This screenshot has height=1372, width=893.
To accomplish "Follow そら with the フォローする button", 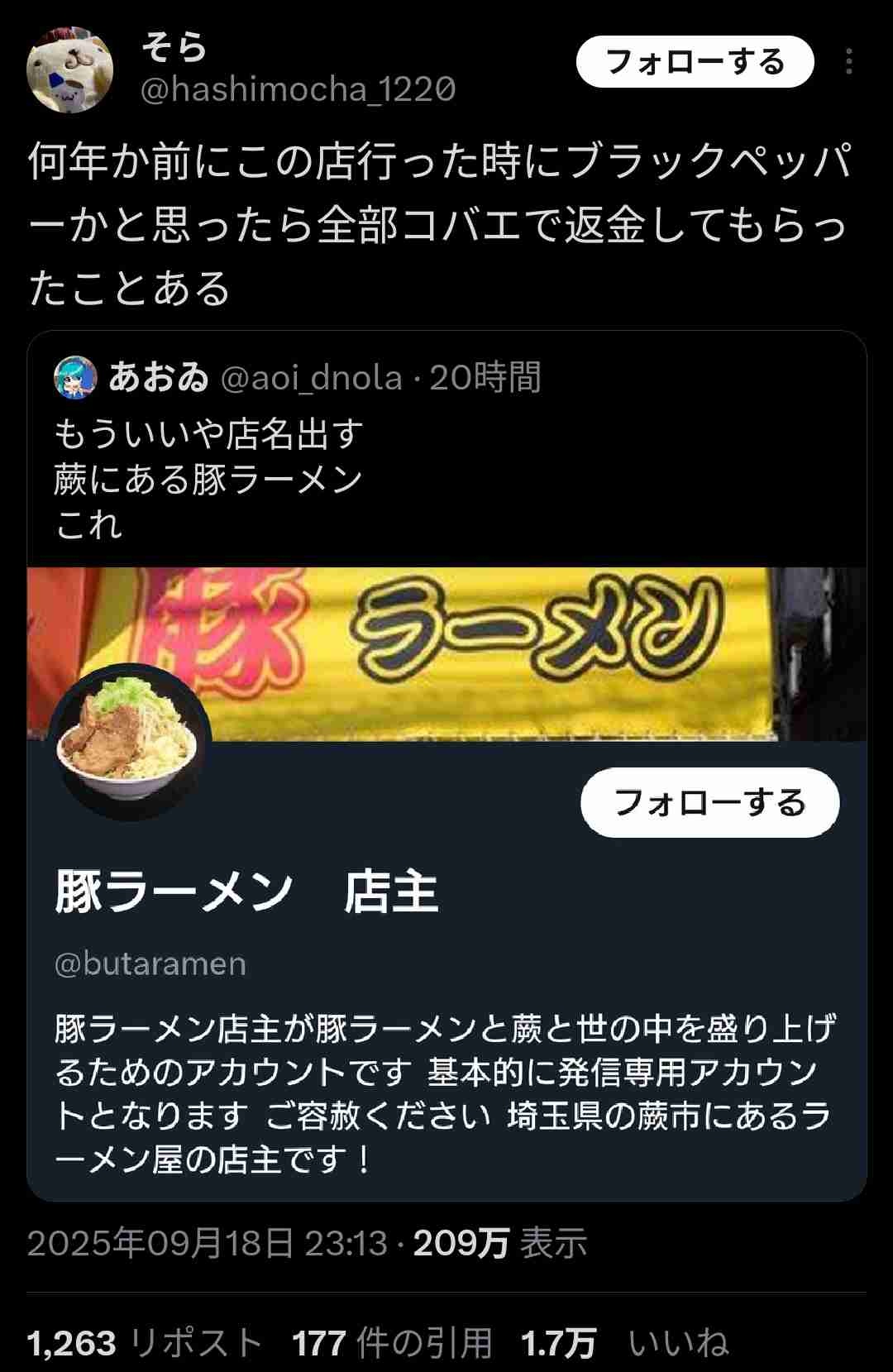I will coord(695,62).
